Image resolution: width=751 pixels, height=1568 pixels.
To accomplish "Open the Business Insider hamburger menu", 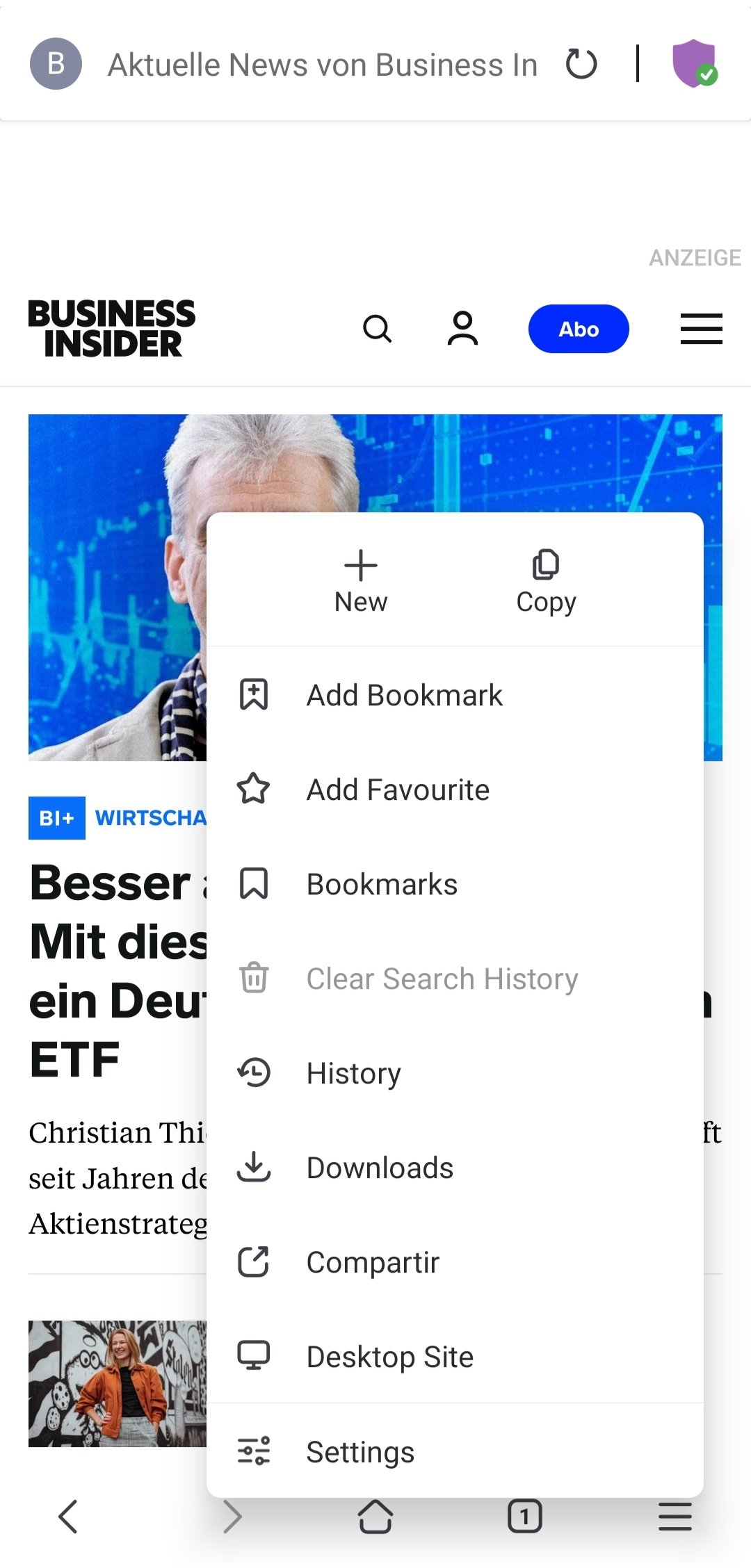I will tap(701, 329).
